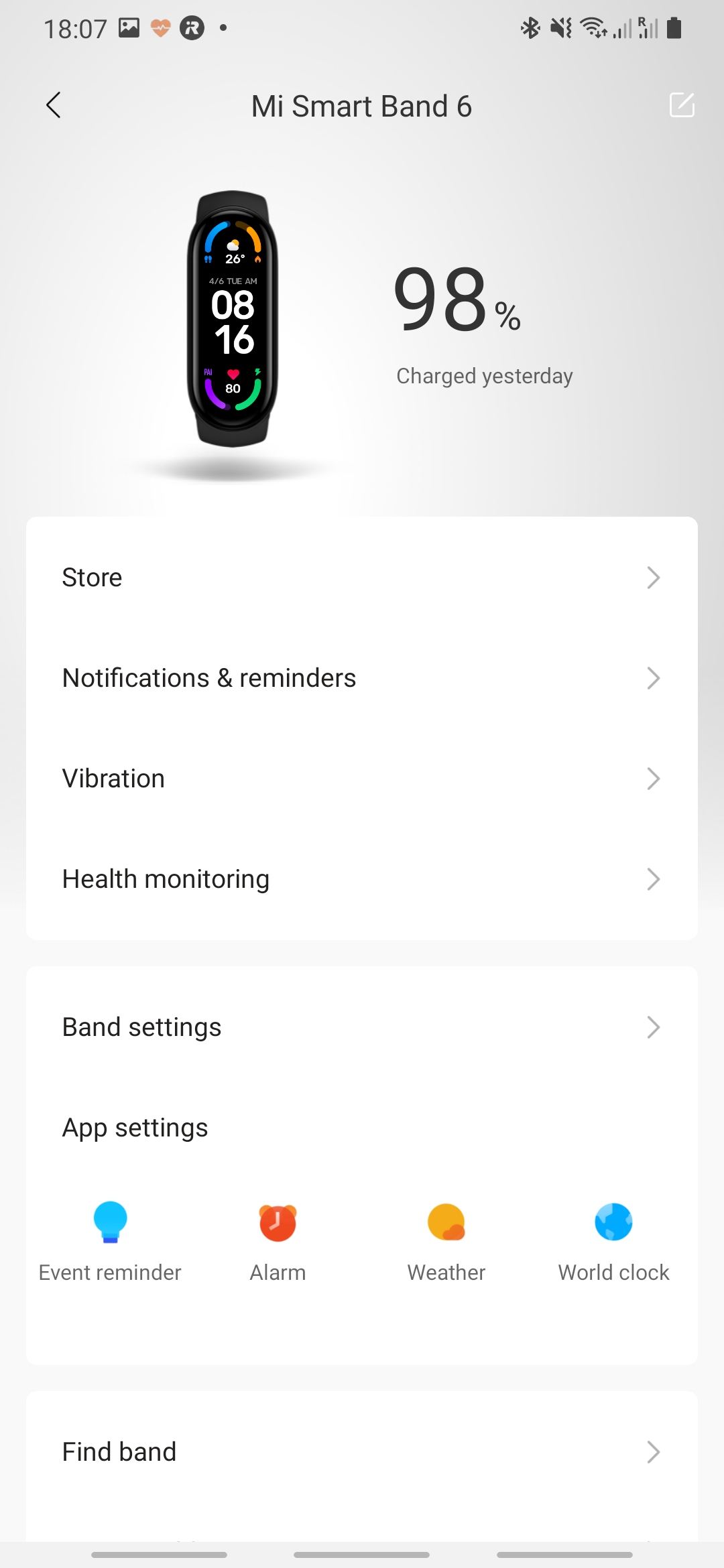This screenshot has height=1568, width=724.
Task: Open Notifications & reminders
Action: click(362, 678)
